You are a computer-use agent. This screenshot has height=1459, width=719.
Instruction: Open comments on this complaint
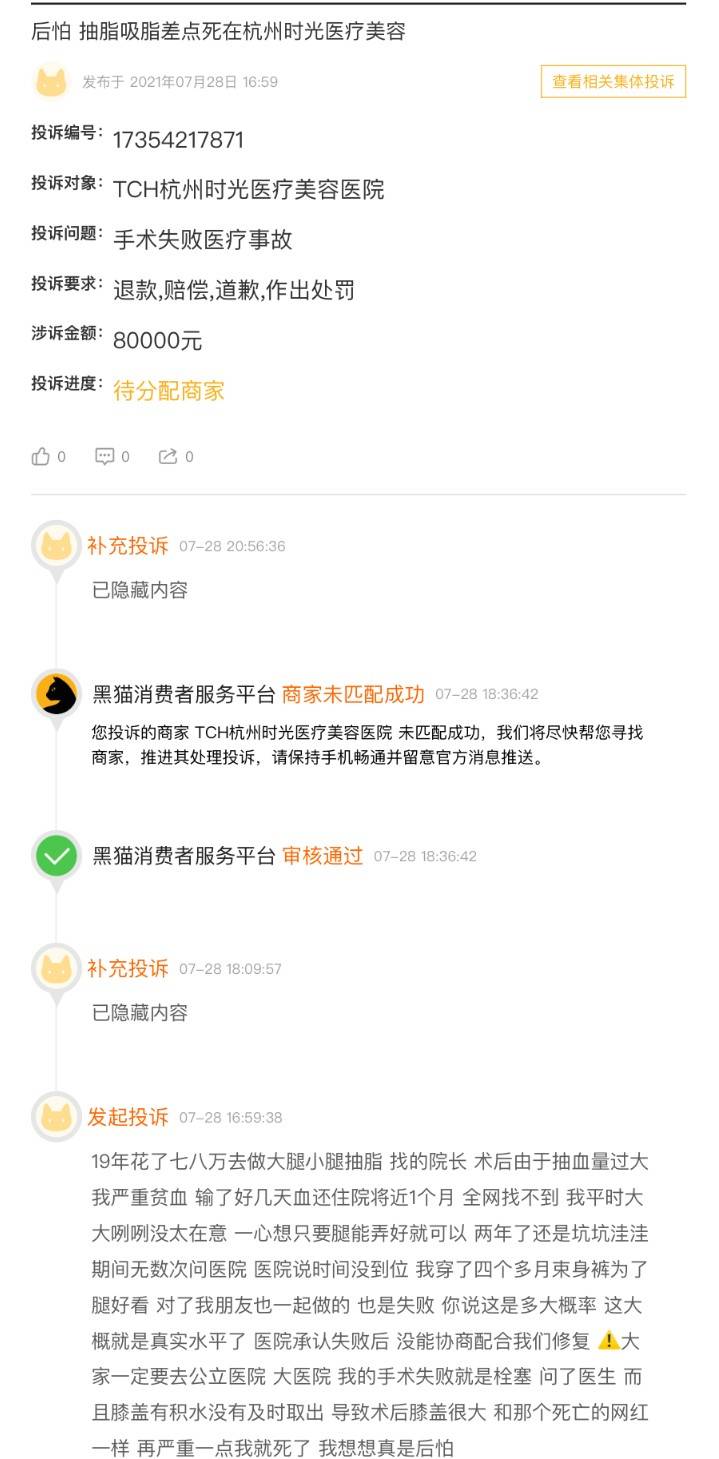[105, 456]
